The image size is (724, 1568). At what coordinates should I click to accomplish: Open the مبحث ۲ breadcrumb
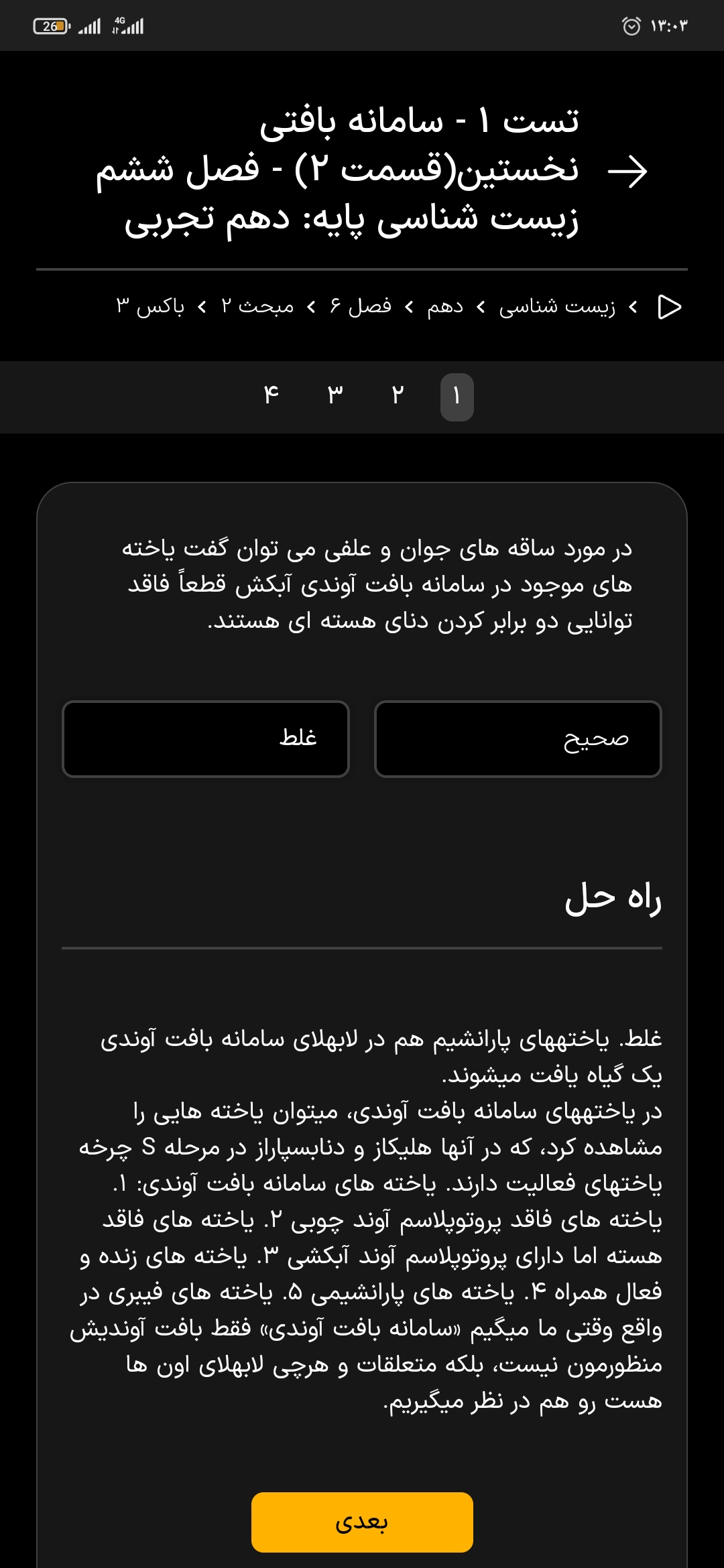257,307
